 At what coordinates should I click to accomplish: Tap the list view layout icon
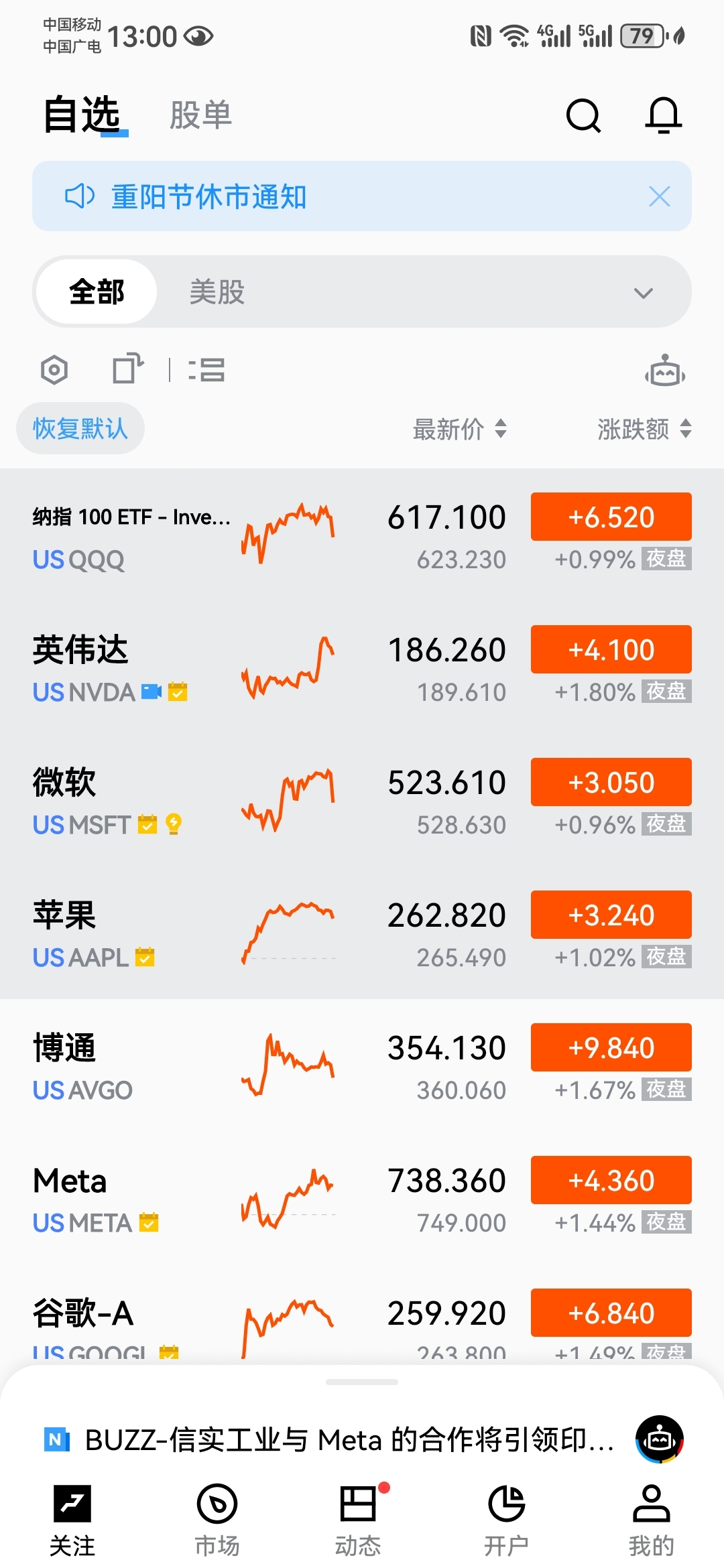[x=206, y=369]
